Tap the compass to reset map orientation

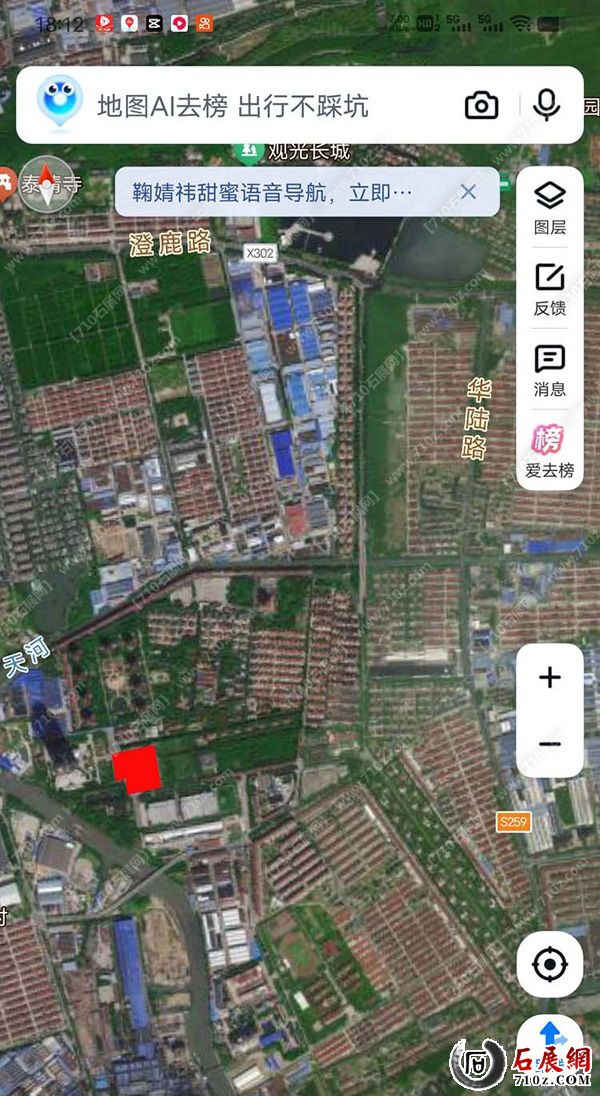click(45, 183)
